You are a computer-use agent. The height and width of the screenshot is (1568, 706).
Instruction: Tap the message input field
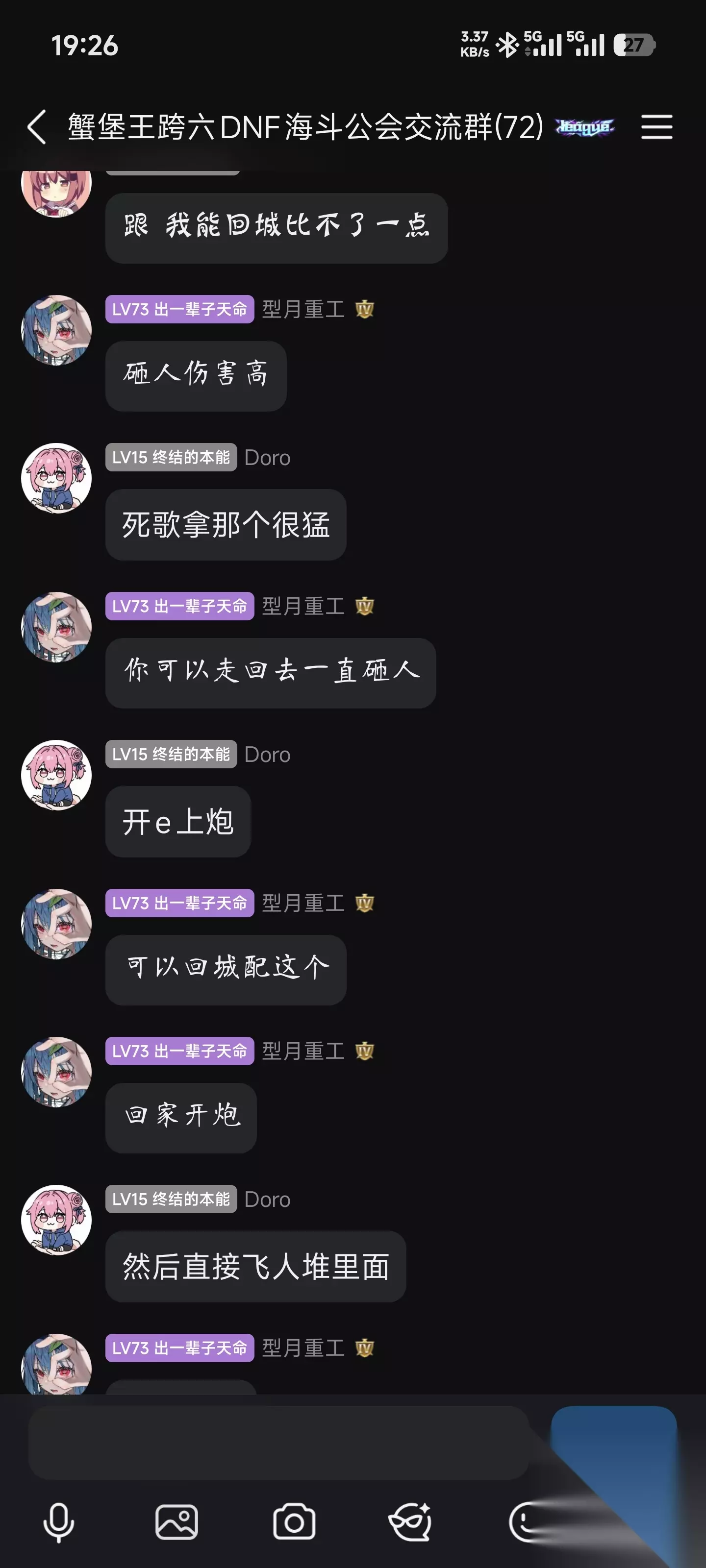click(278, 1442)
